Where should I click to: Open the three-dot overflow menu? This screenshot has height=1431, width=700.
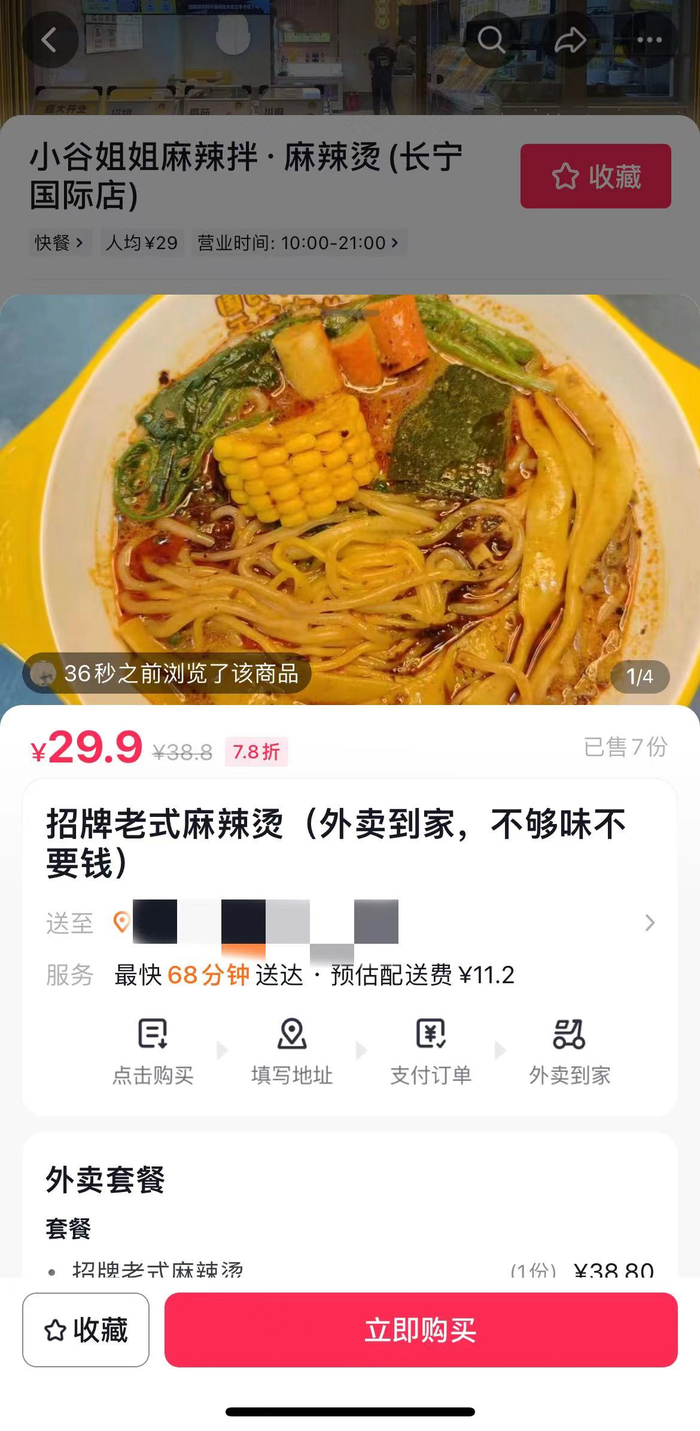click(650, 40)
